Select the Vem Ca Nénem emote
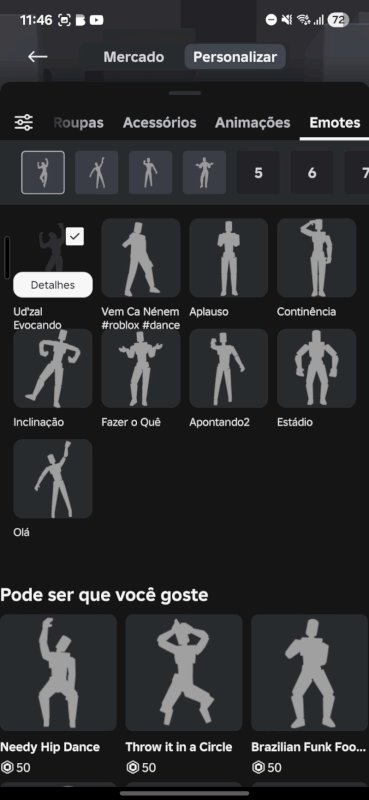 [x=141, y=258]
